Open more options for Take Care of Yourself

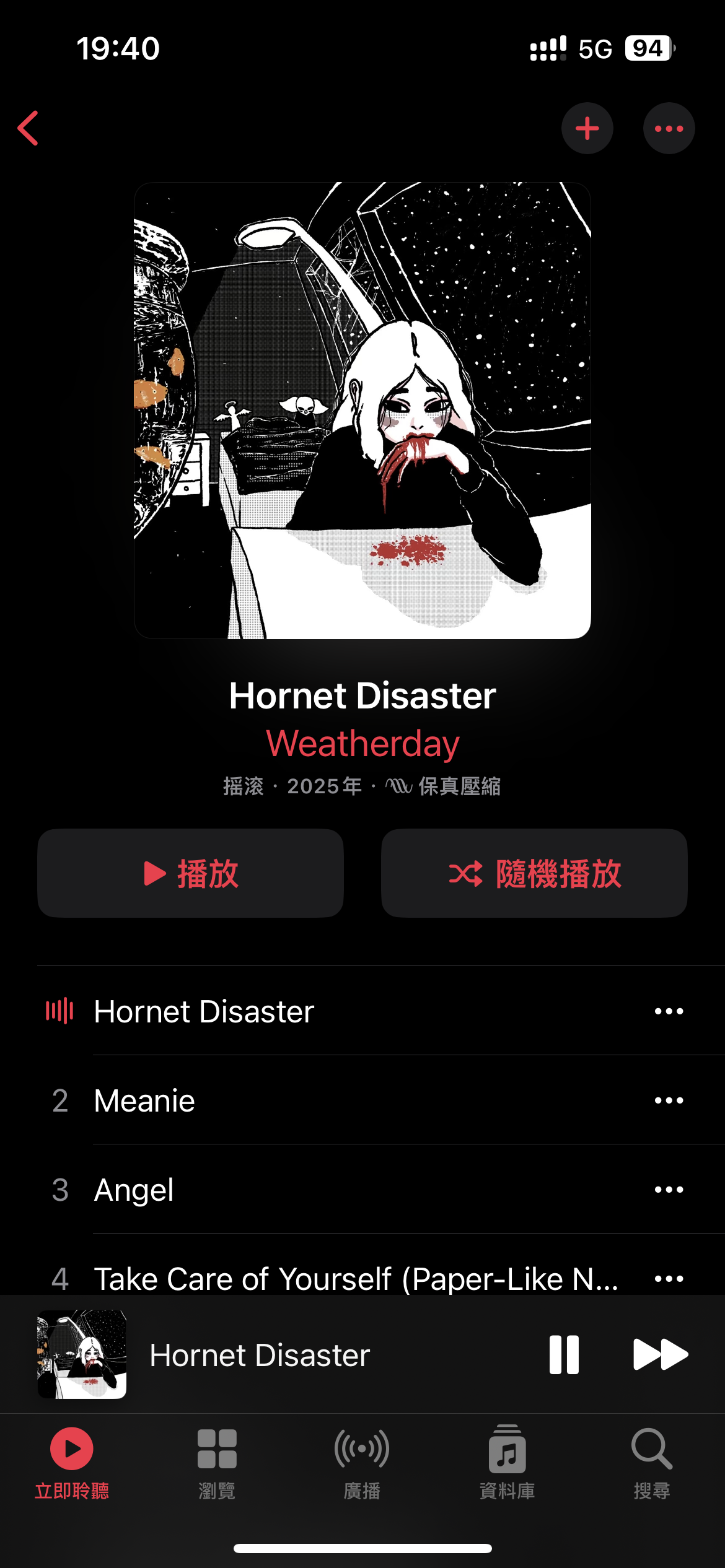(x=669, y=1278)
